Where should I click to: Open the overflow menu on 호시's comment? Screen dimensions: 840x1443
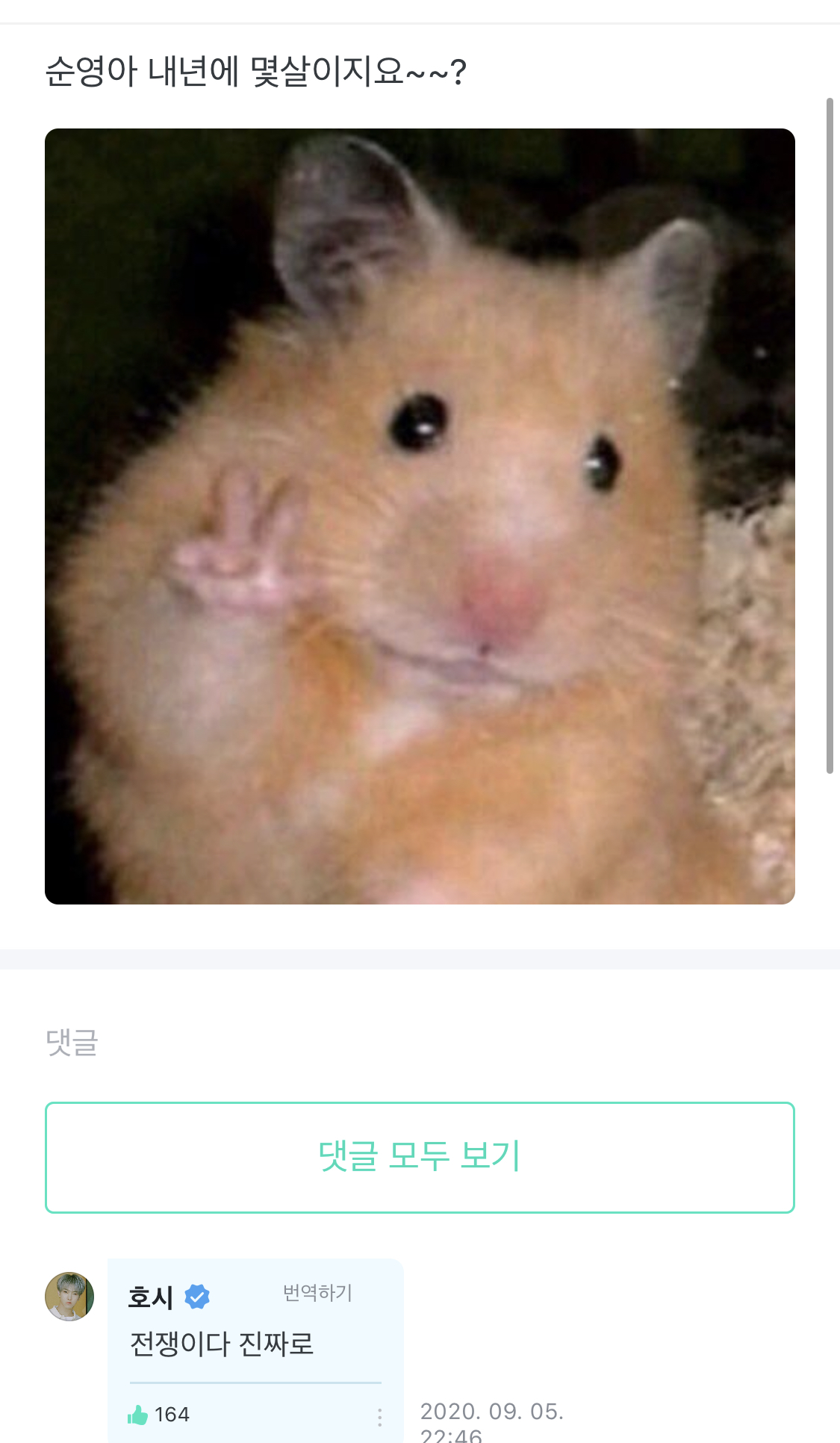click(x=379, y=1416)
